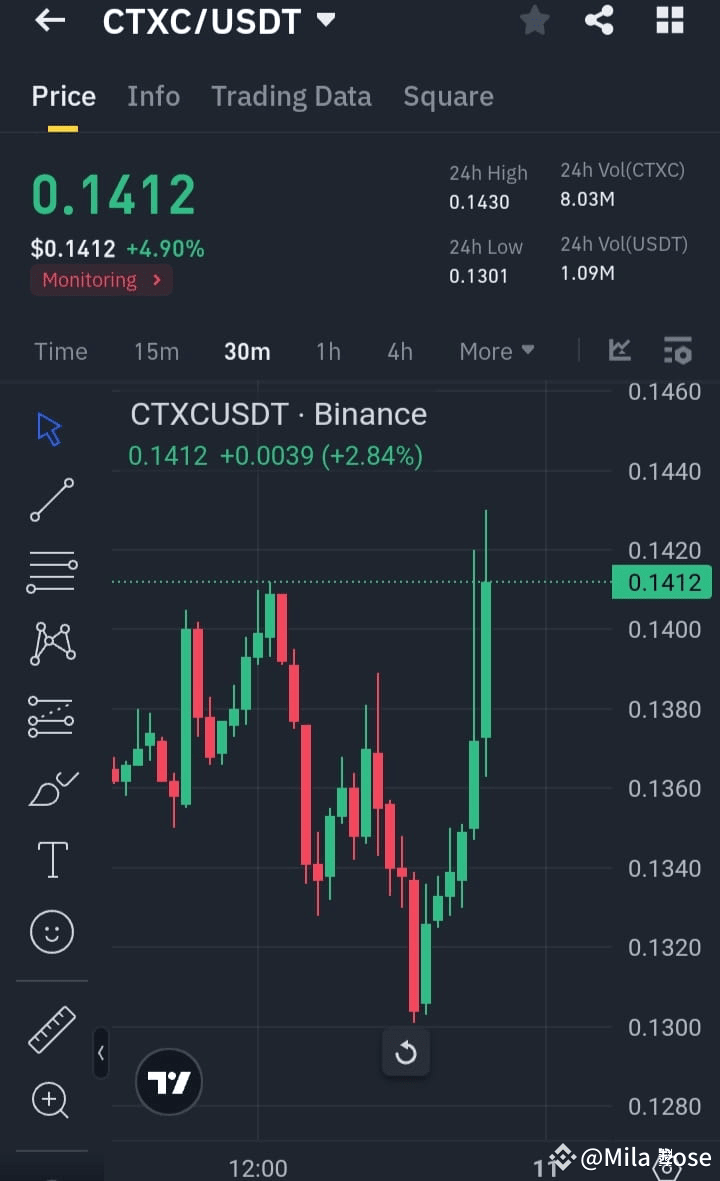Expand the More timeframe options dropdown

coord(496,351)
